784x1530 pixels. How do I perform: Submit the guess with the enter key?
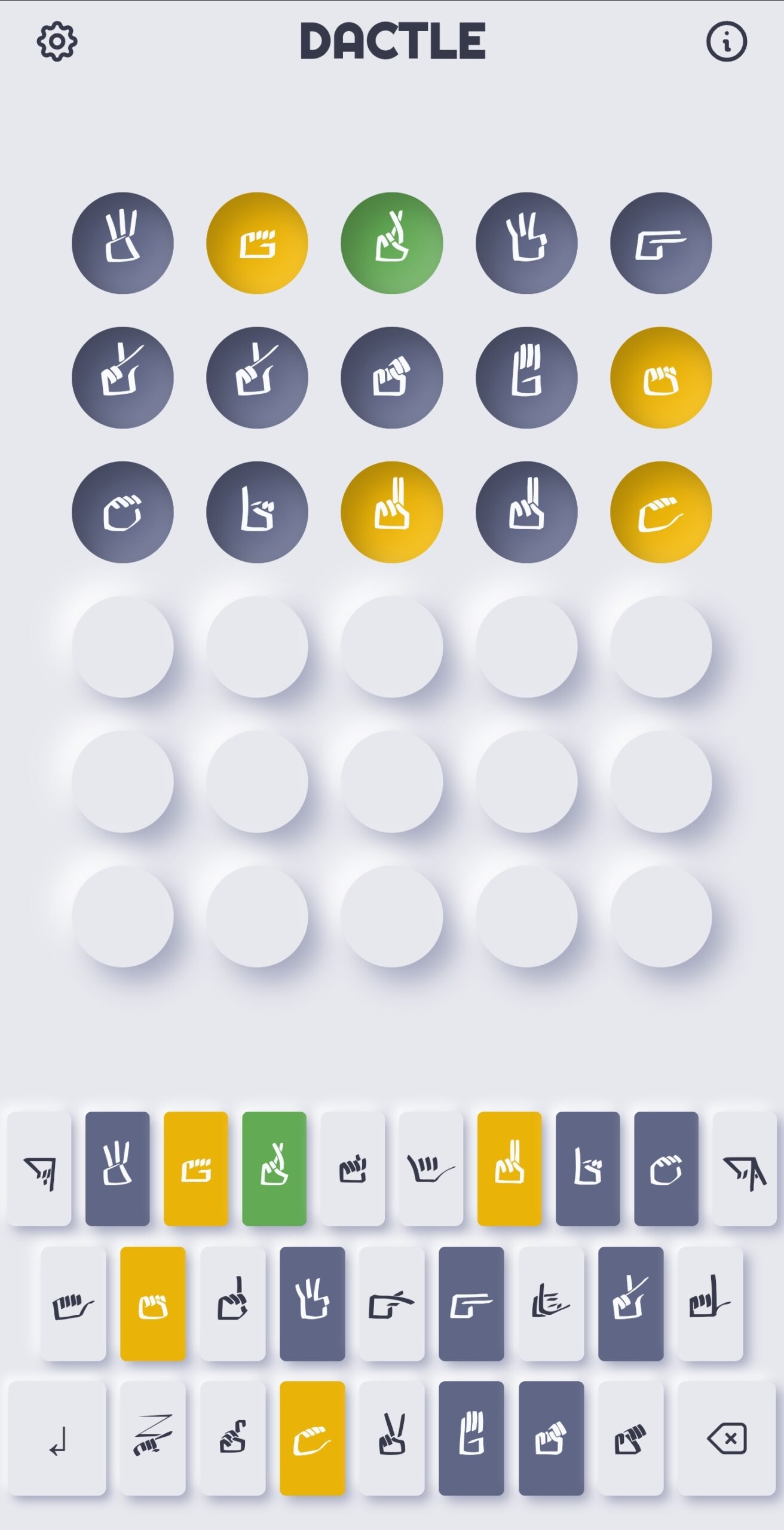[57, 1438]
